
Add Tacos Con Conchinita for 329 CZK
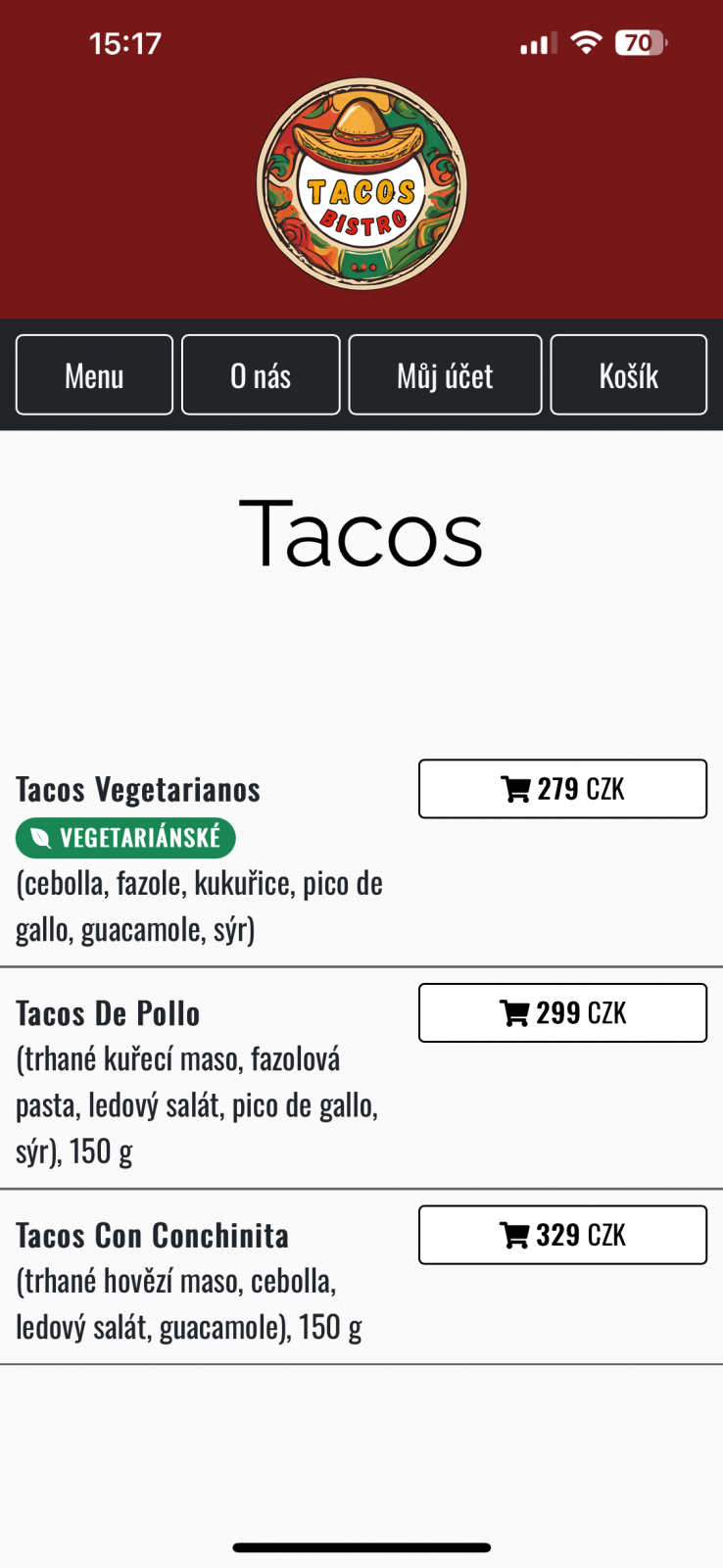(562, 1235)
